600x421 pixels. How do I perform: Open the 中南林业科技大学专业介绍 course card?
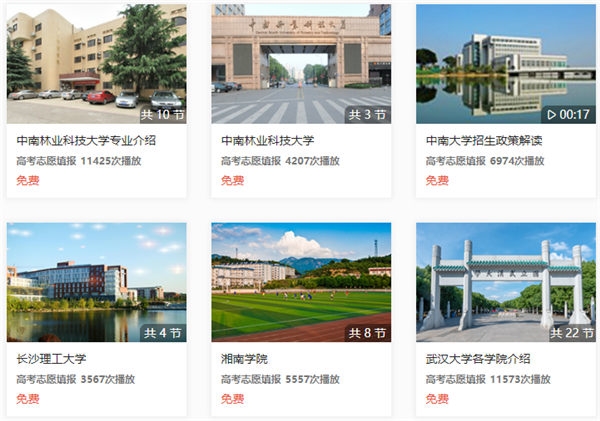click(96, 64)
